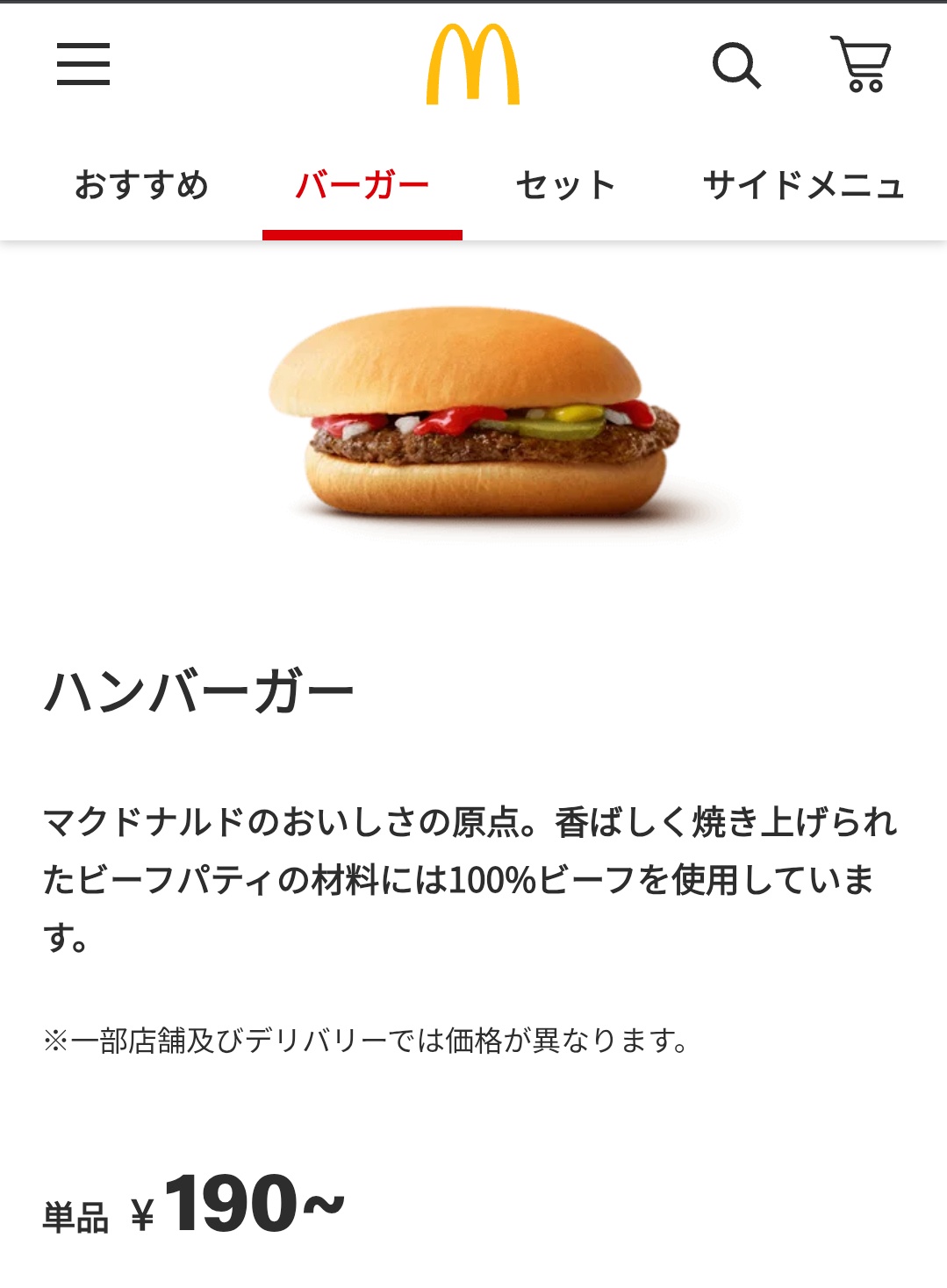
Task: Tap the McDonald's logo to go home
Action: click(472, 65)
